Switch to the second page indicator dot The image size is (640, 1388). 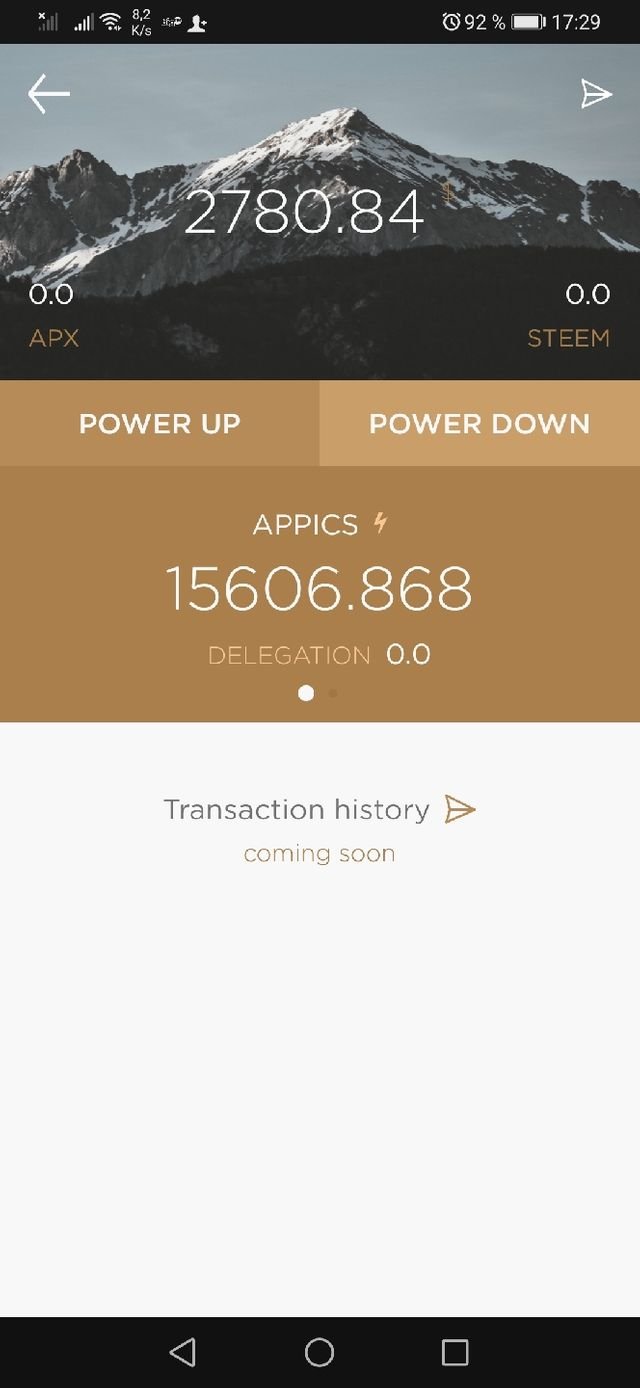coord(333,693)
